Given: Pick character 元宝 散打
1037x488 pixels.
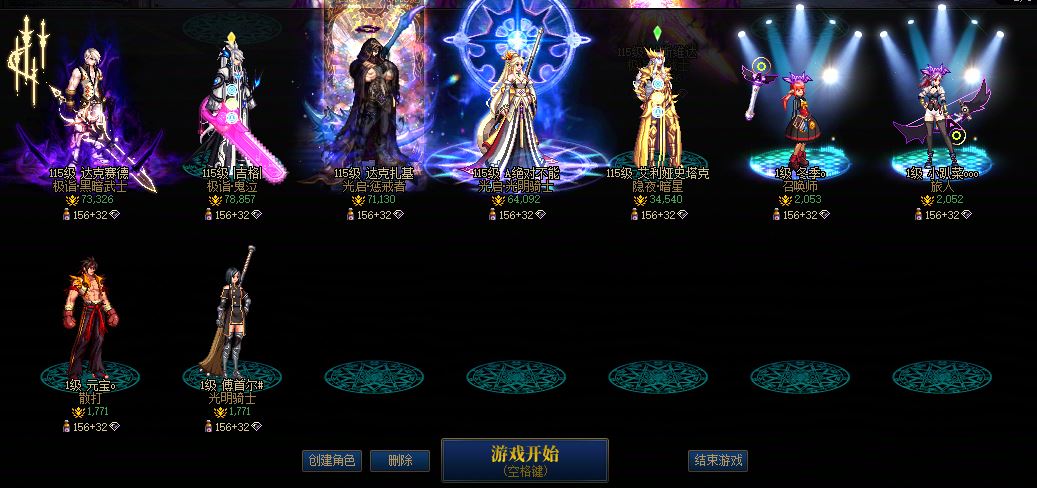Looking at the screenshot, I should point(90,320).
